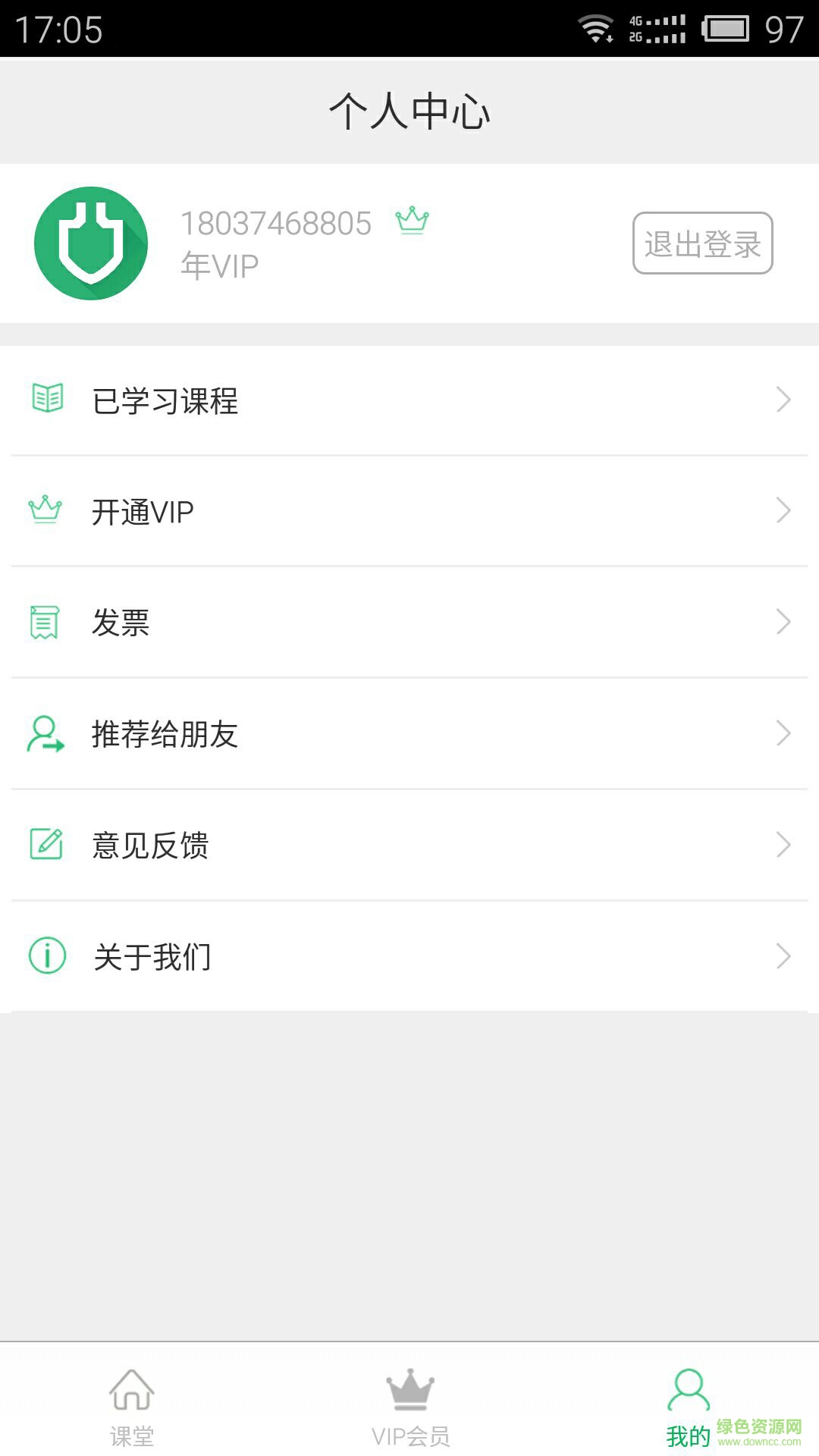The image size is (819, 1456).
Task: Select the receipt icon beside 发票
Action: (x=45, y=622)
